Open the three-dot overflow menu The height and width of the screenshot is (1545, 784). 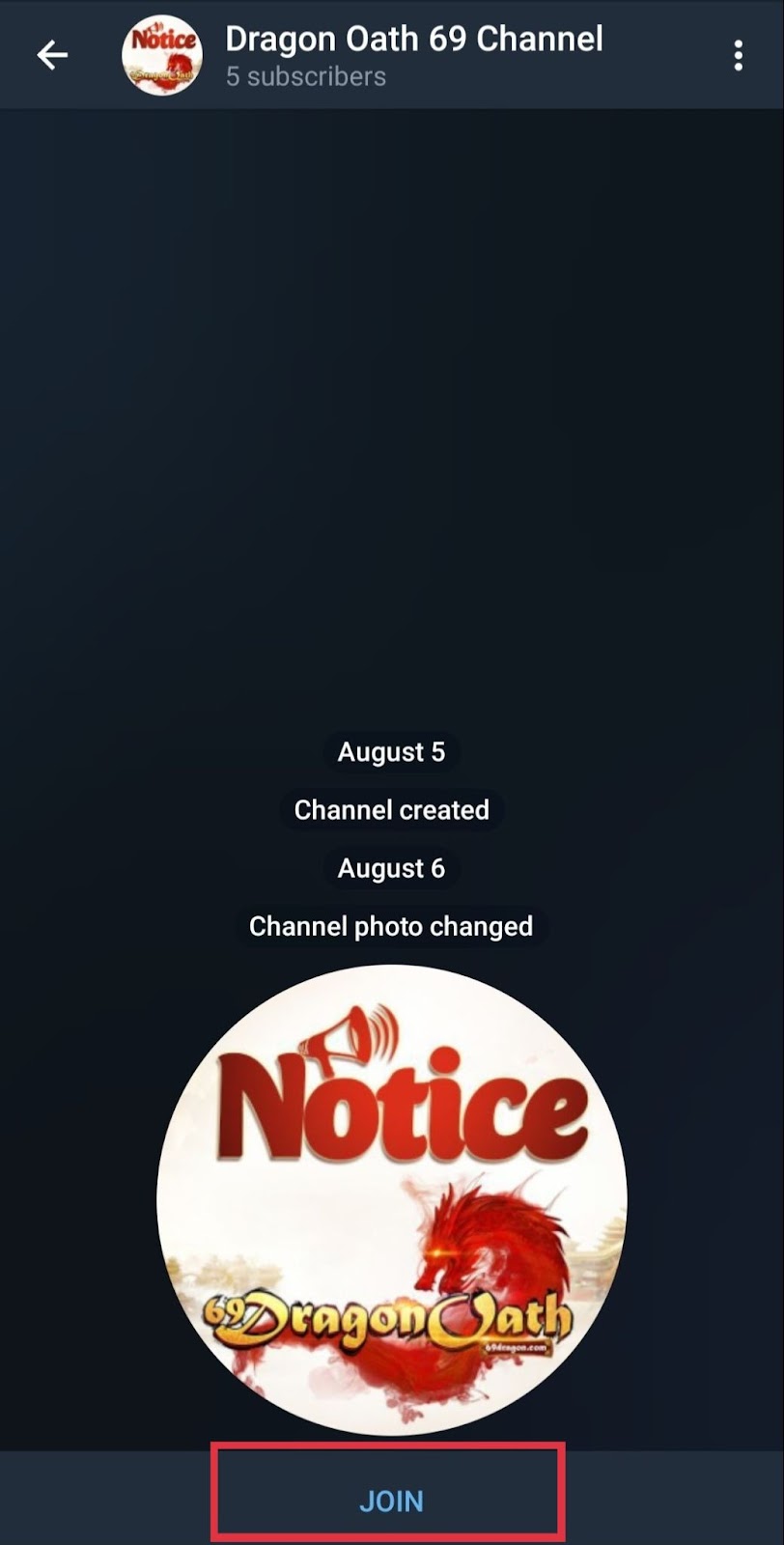tap(738, 55)
